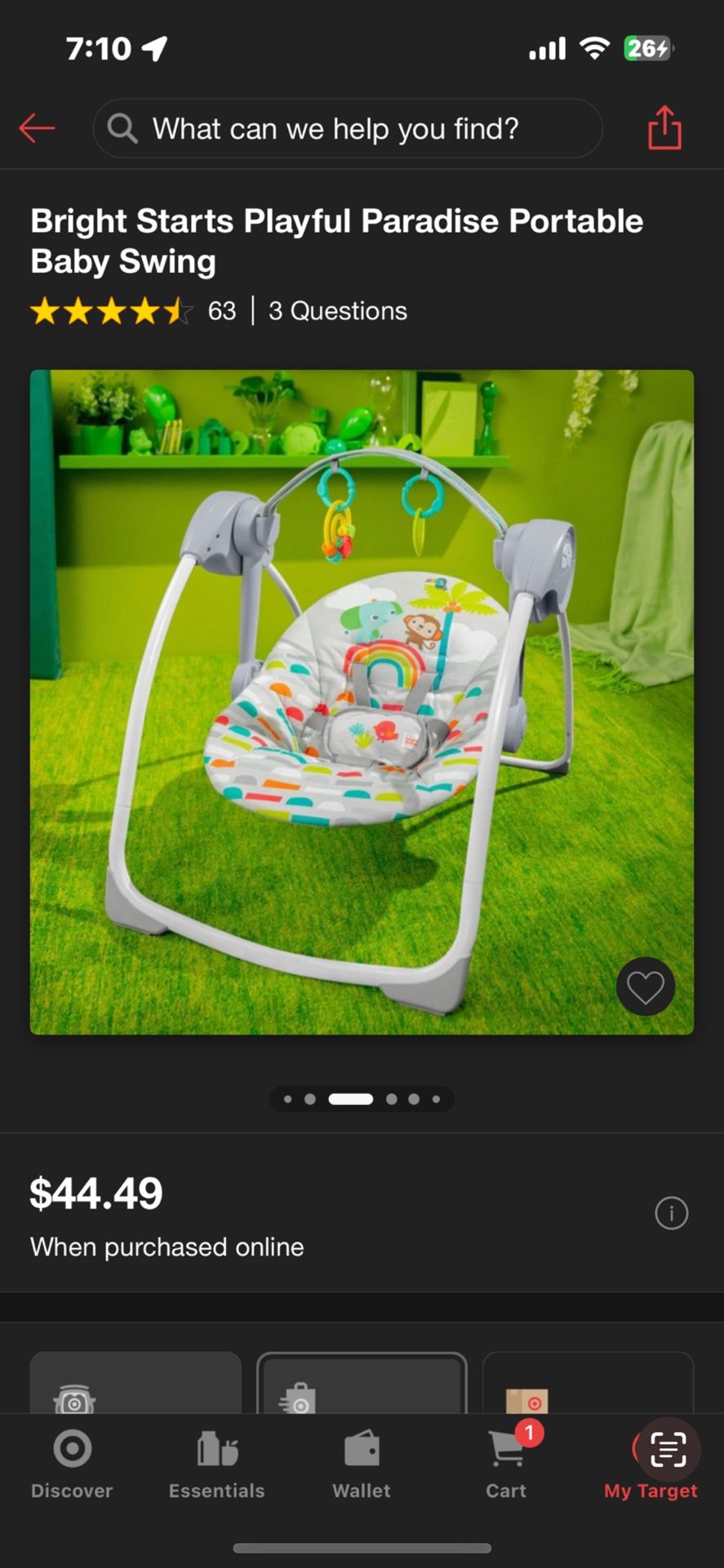The image size is (724, 1568).
Task: View the 3 Questions section
Action: click(337, 311)
